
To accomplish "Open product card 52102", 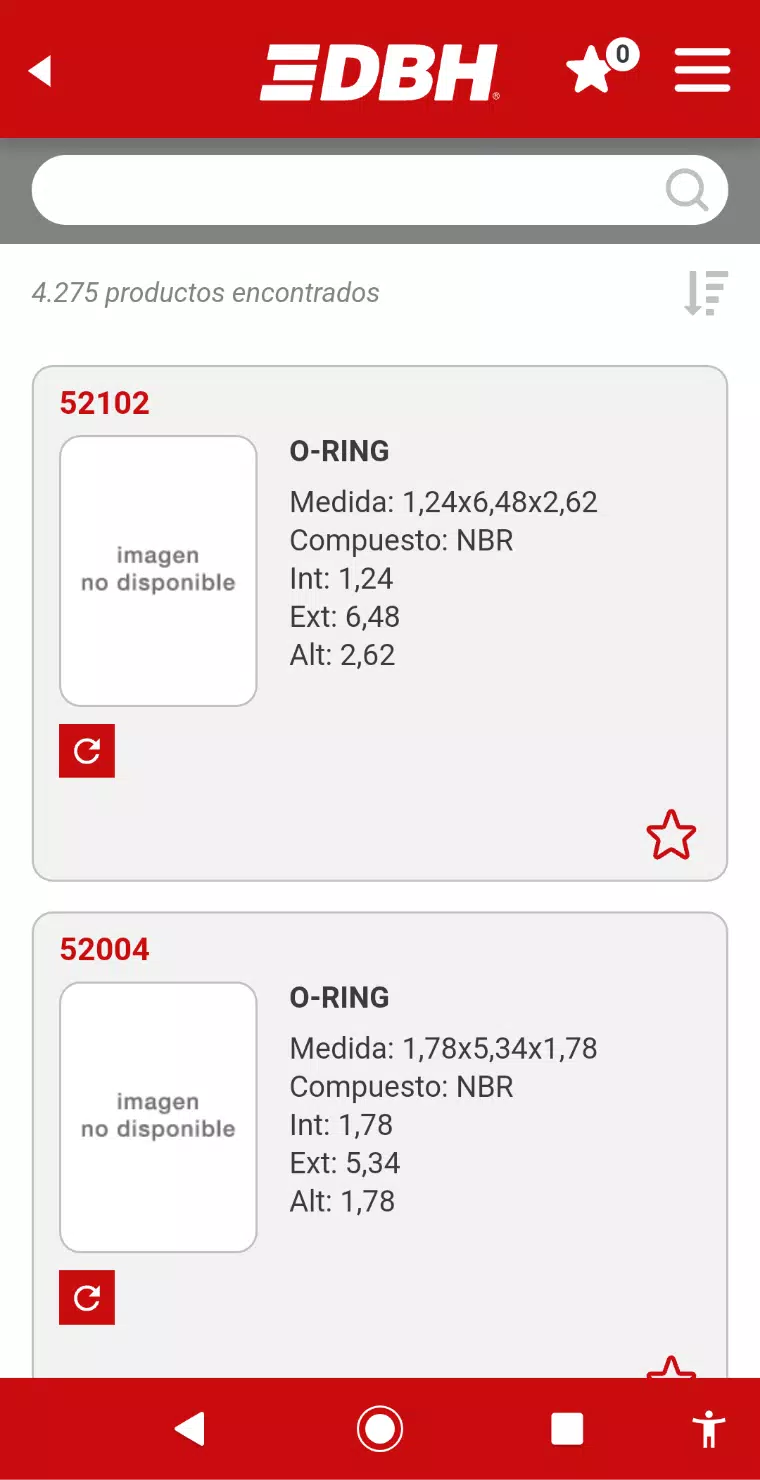I will 380,623.
